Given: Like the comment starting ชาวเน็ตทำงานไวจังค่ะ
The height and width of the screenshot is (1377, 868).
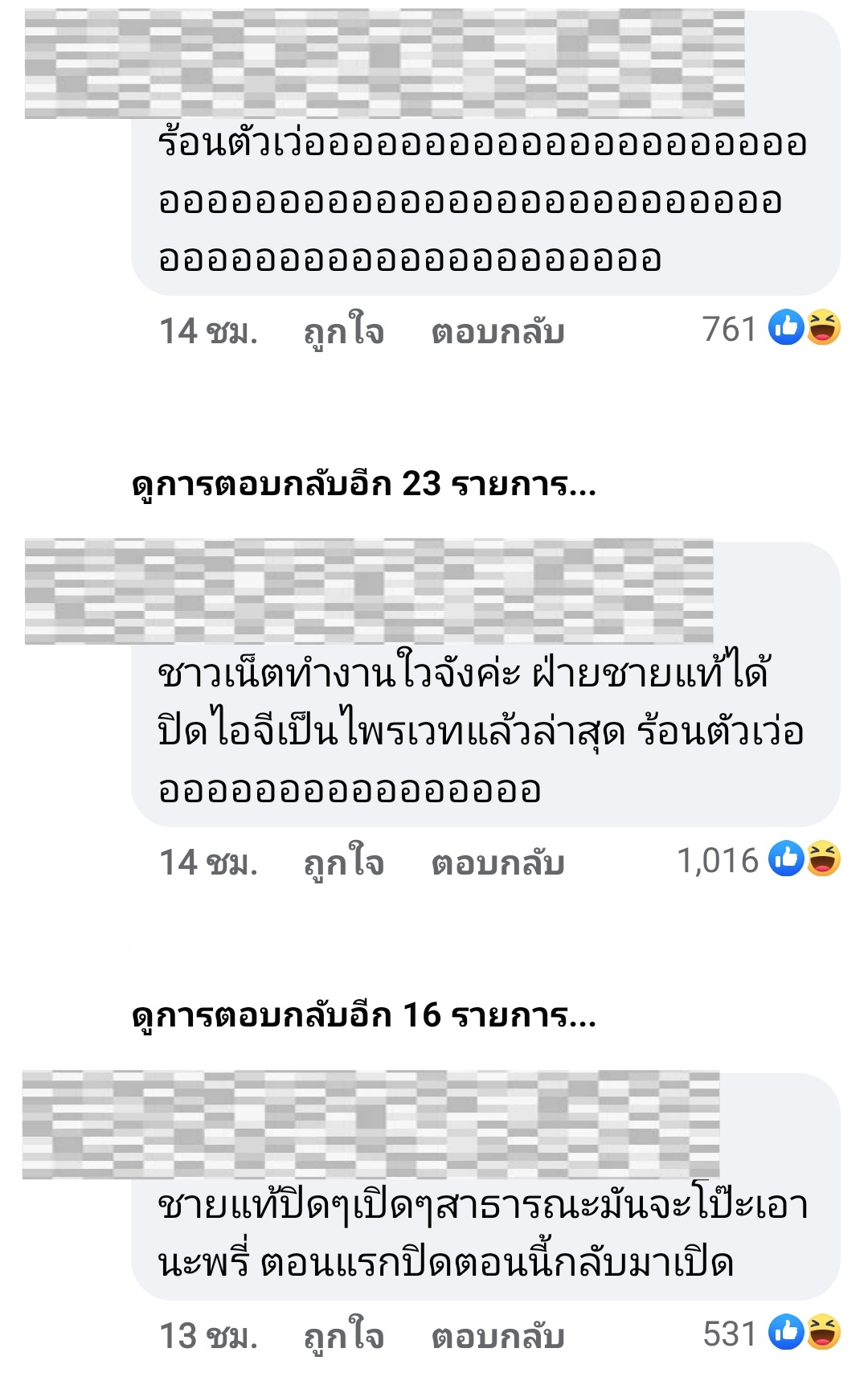Looking at the screenshot, I should [x=343, y=863].
